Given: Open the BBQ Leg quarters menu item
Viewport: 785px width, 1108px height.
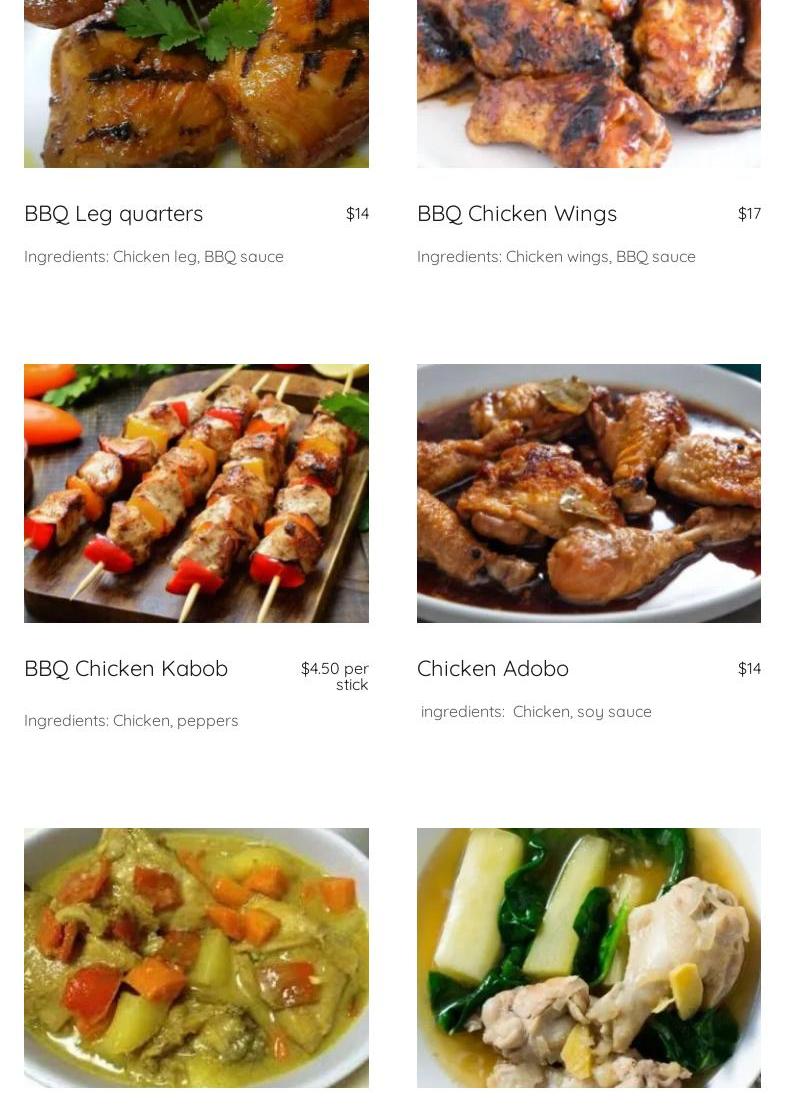Looking at the screenshot, I should (x=114, y=214).
